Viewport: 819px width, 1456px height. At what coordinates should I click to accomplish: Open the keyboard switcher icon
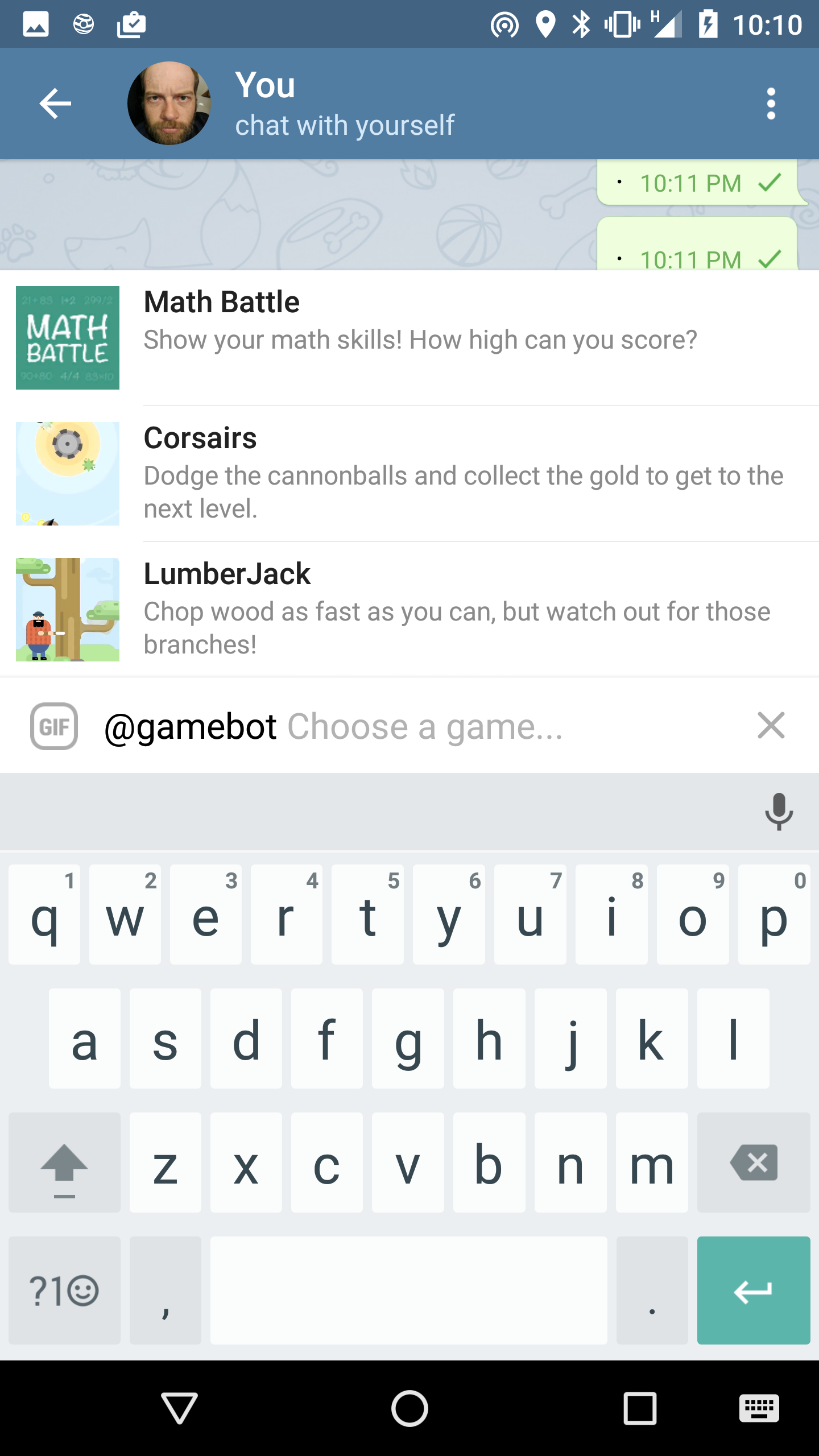tap(759, 1408)
